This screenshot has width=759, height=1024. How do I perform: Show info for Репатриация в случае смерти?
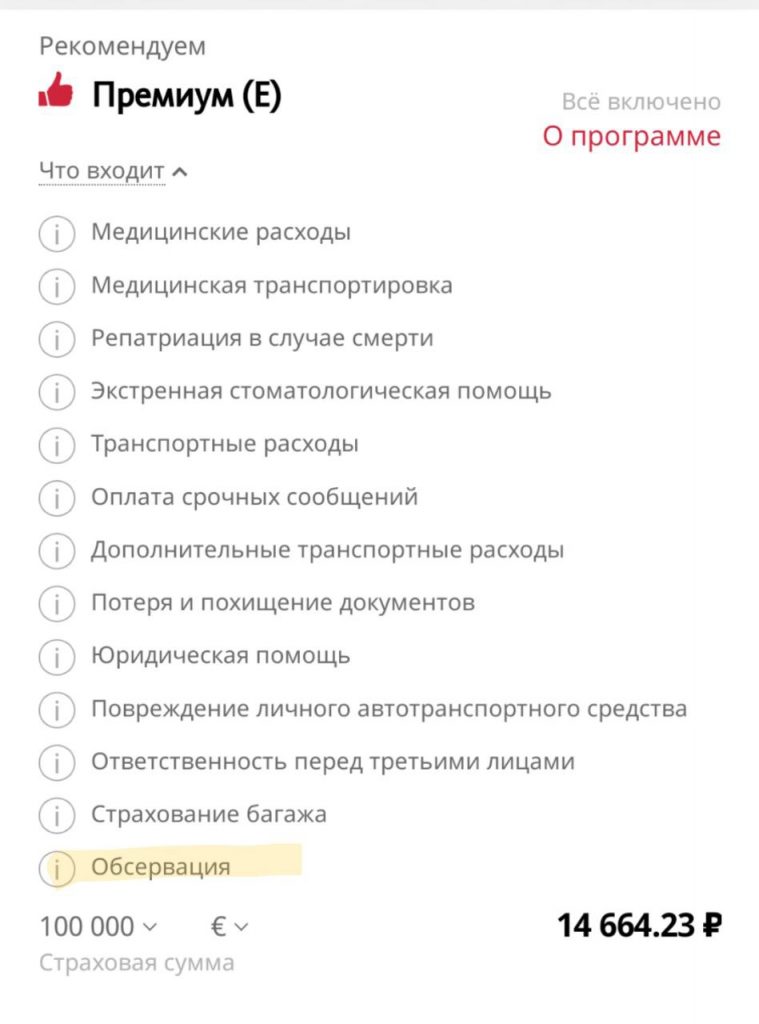57,340
